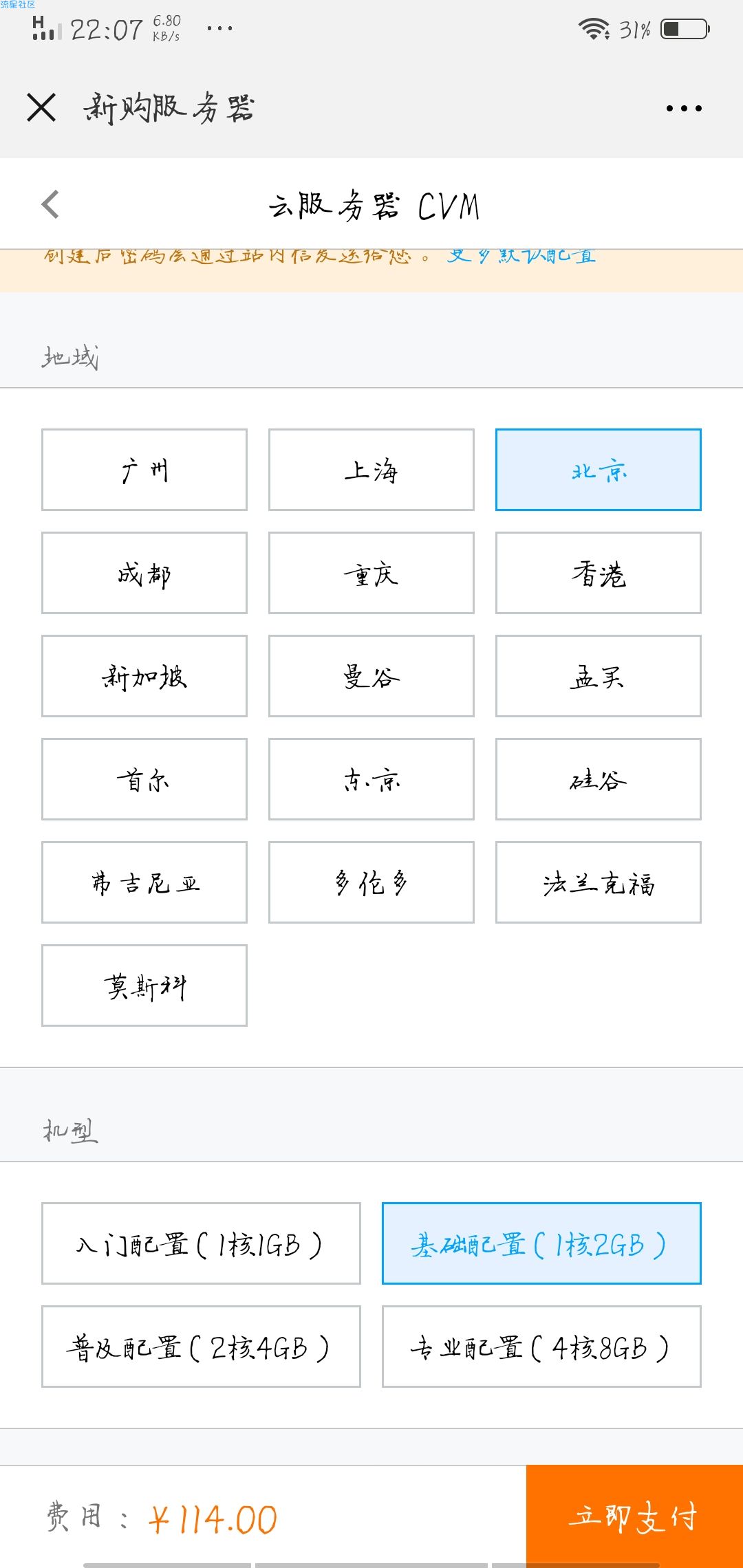Choose 入门配置 (1核1GB) machine type

201,1243
